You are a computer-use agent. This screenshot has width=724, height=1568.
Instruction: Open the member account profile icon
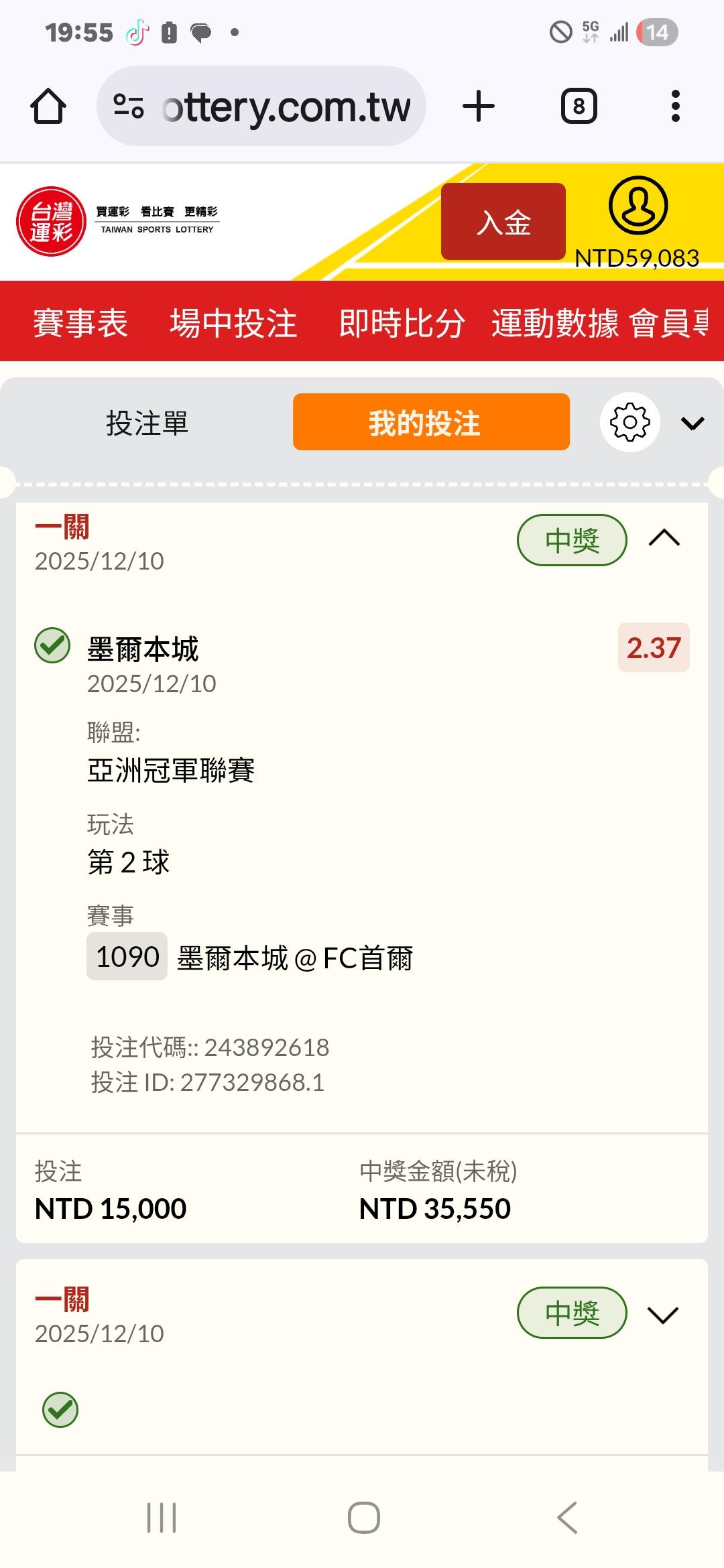tap(638, 206)
